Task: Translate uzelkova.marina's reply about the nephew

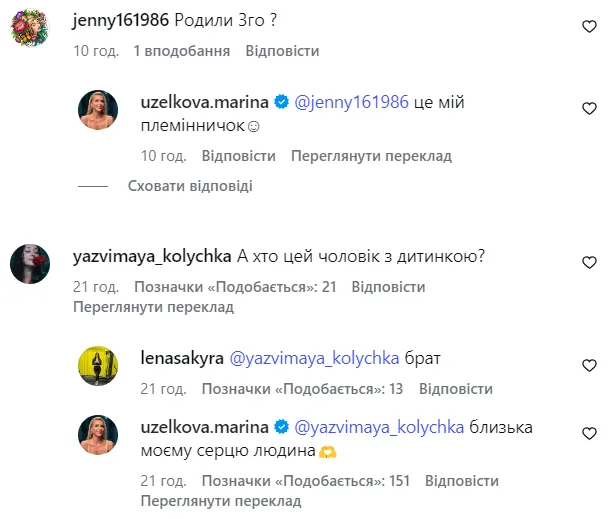Action: (371, 156)
